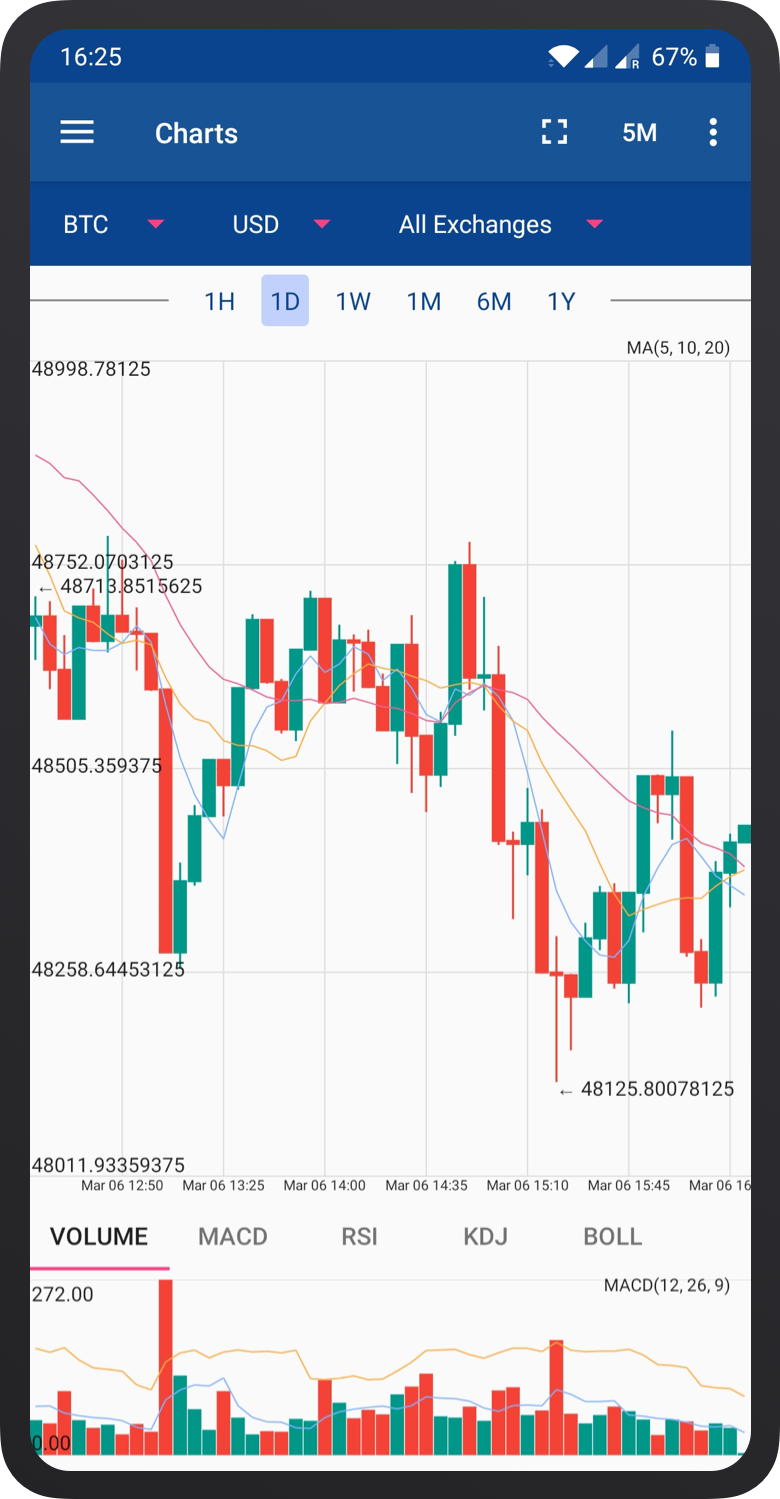Open the BOLL indicator tab

(613, 1237)
